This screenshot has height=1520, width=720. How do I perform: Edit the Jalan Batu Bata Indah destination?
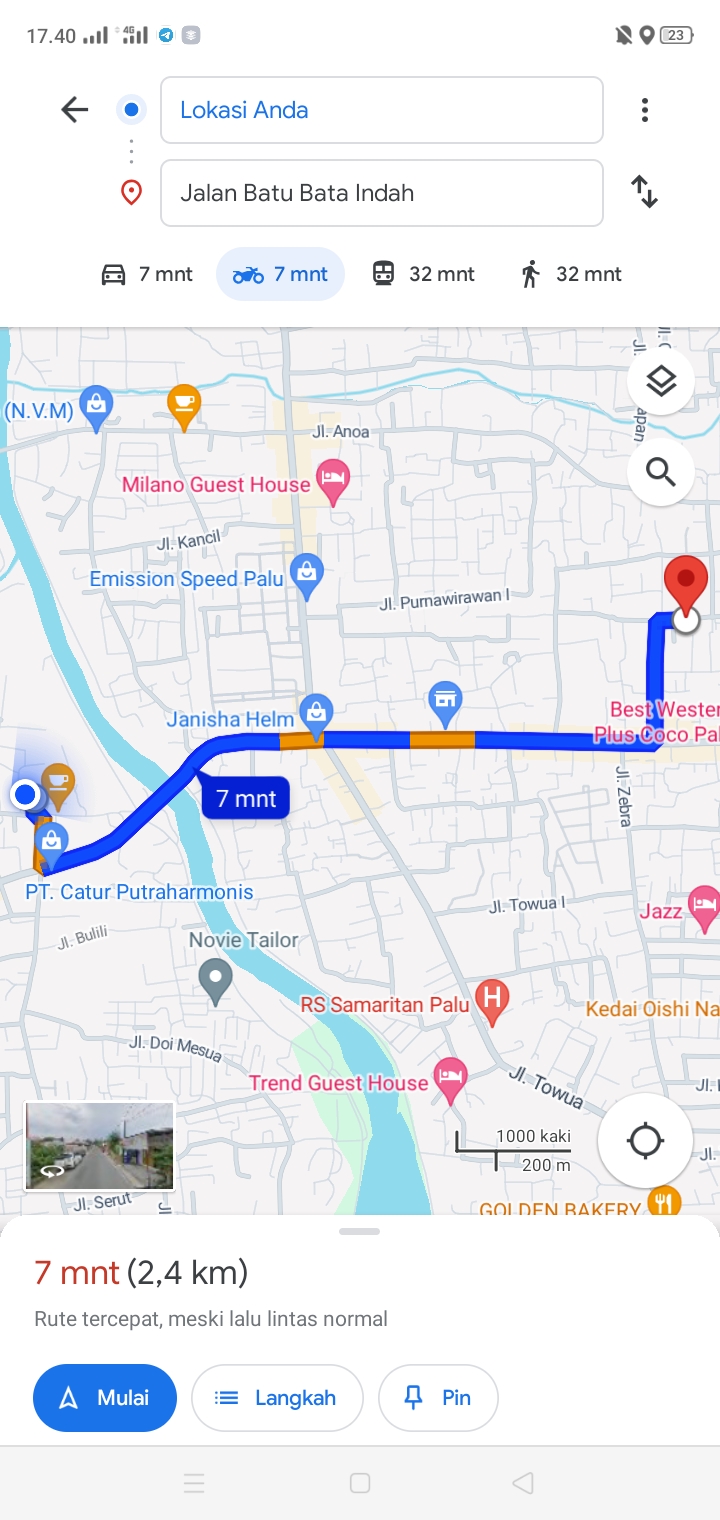coord(381,193)
